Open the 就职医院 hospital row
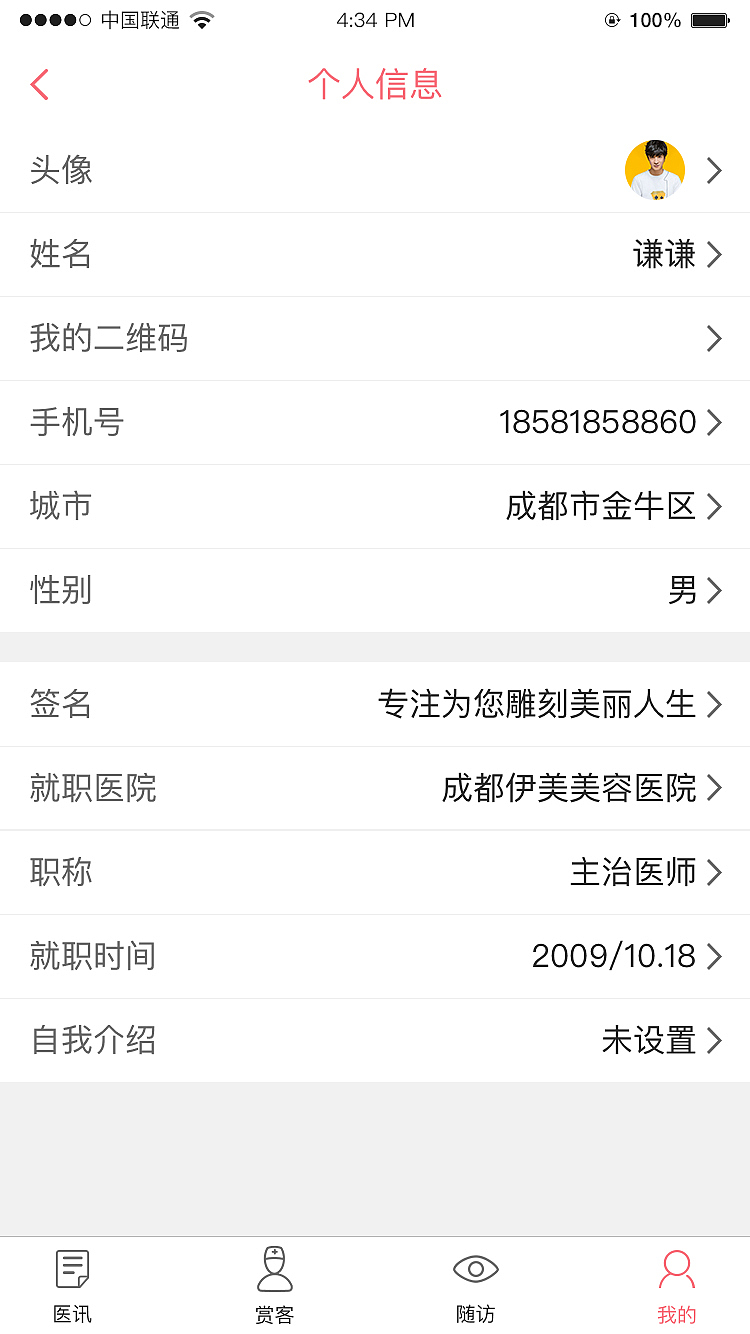The height and width of the screenshot is (1334, 750). pos(375,789)
